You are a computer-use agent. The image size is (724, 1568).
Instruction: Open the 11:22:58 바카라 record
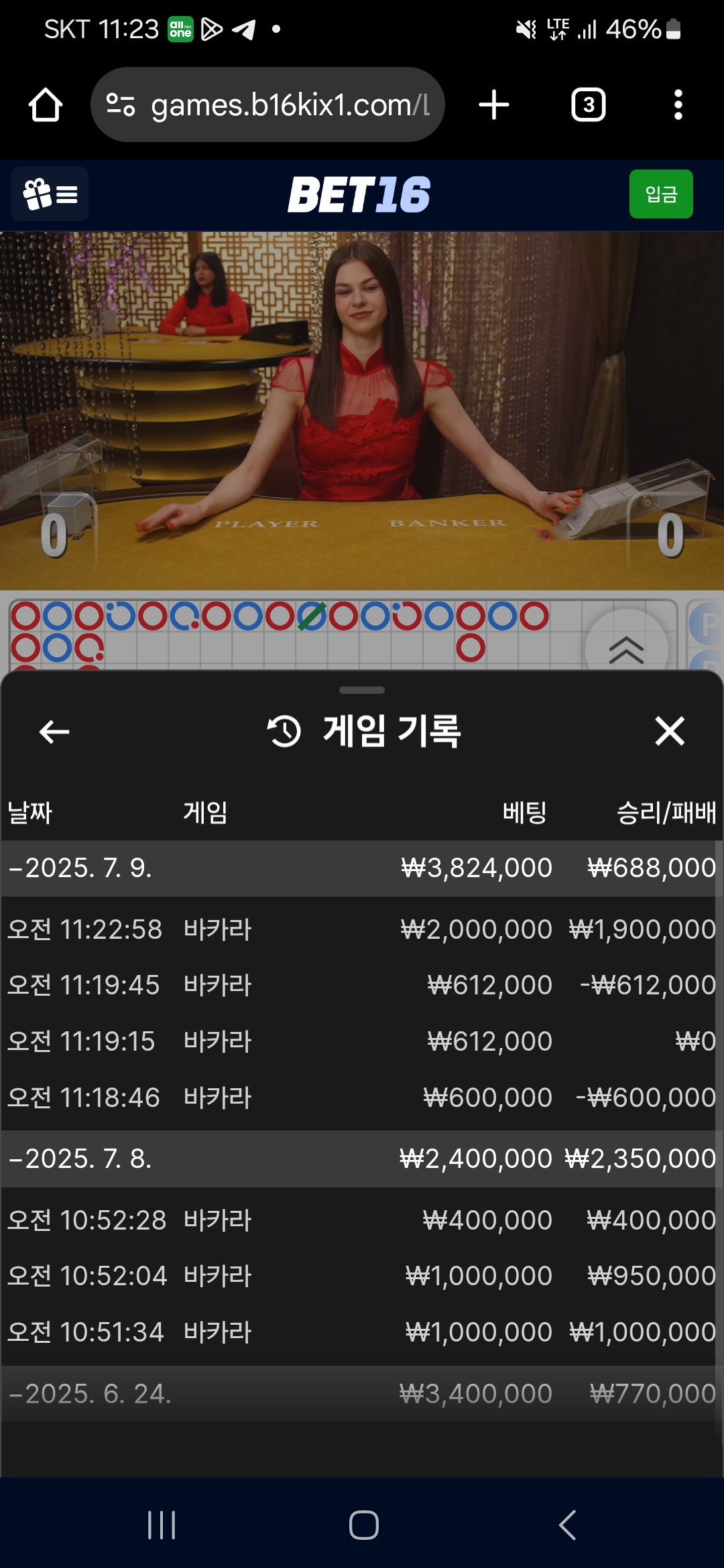point(362,929)
